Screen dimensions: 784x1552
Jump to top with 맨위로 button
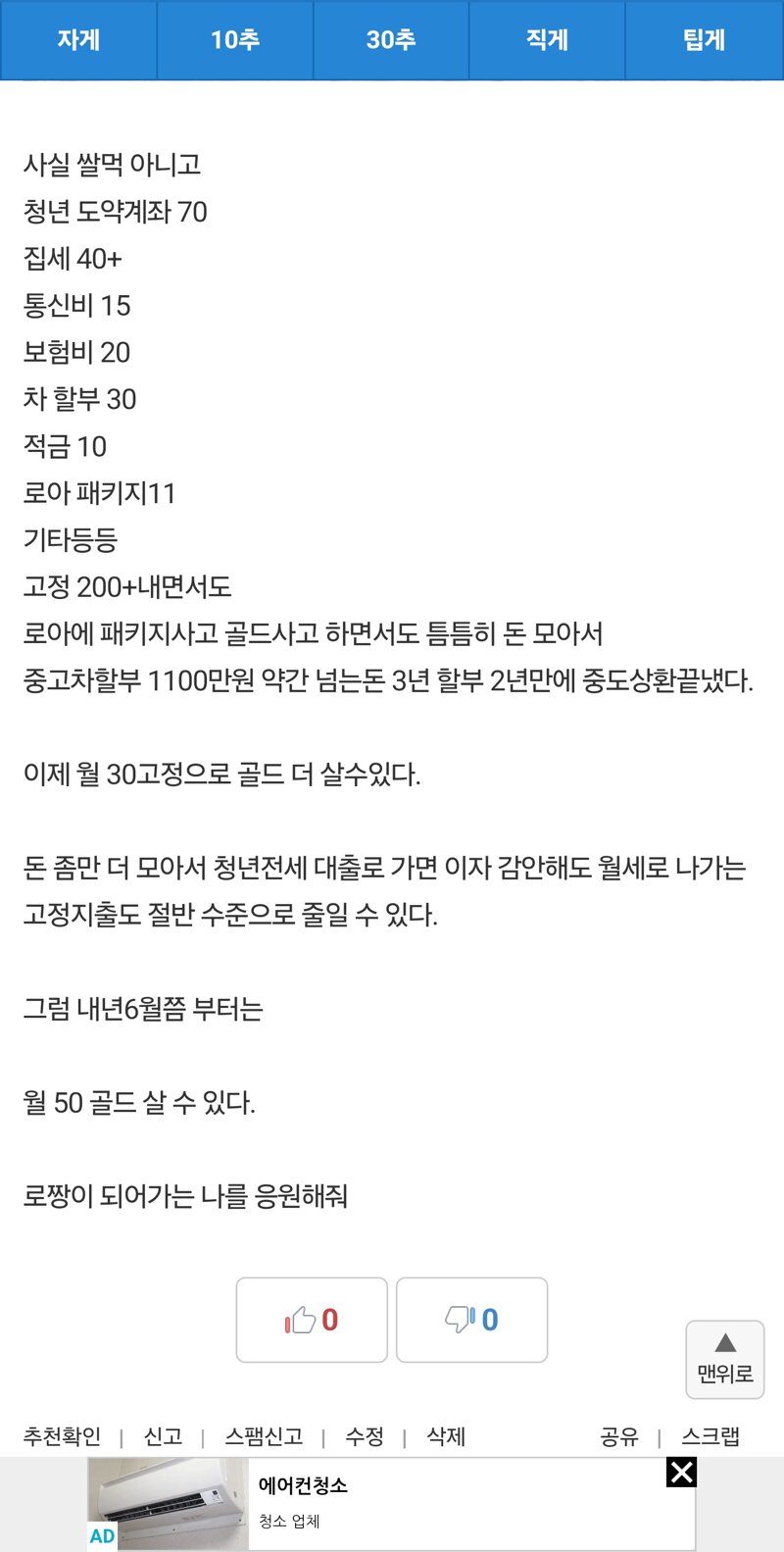(725, 1360)
